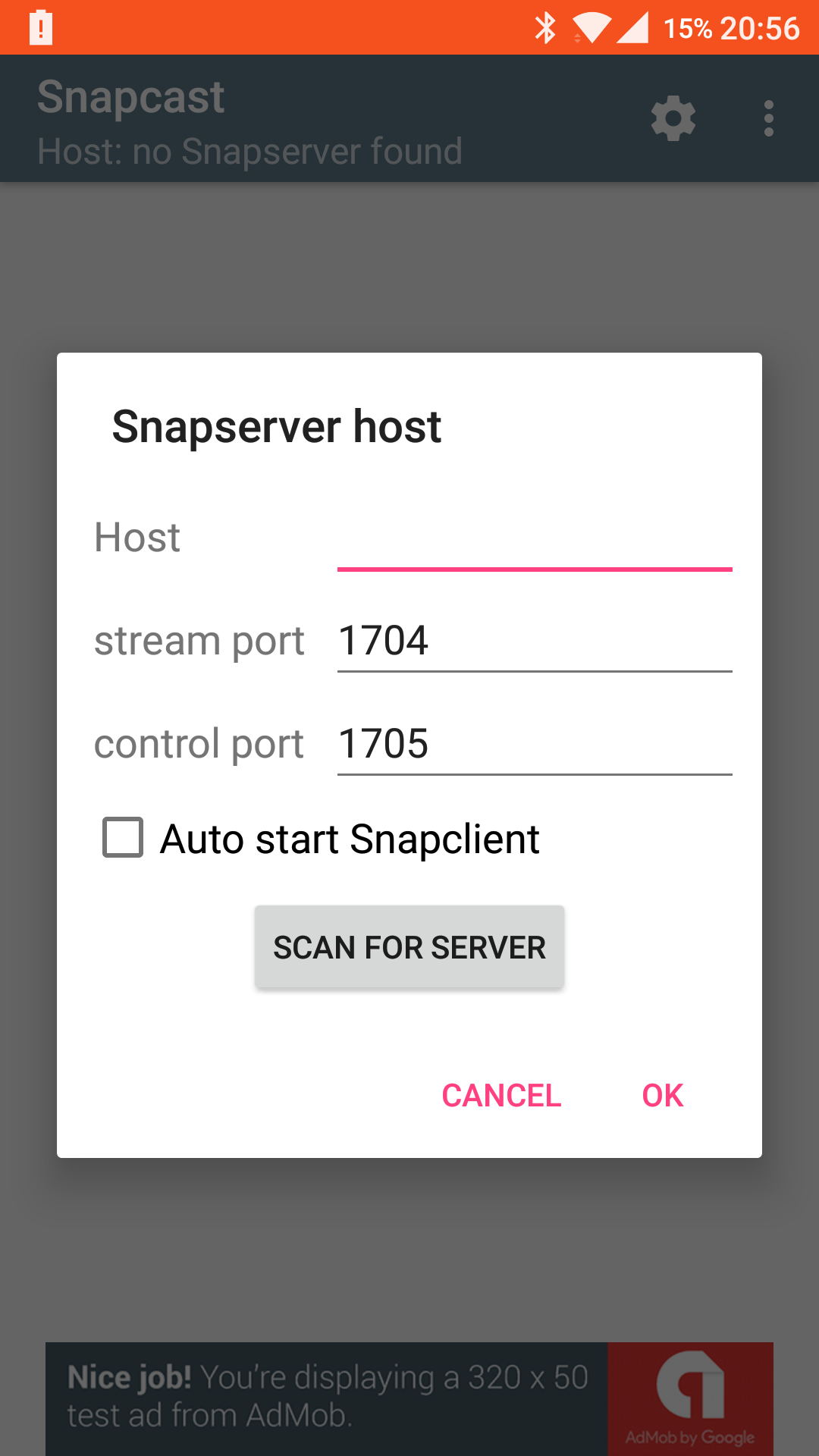The image size is (819, 1456).
Task: Tap the battery warning icon
Action: (x=41, y=27)
